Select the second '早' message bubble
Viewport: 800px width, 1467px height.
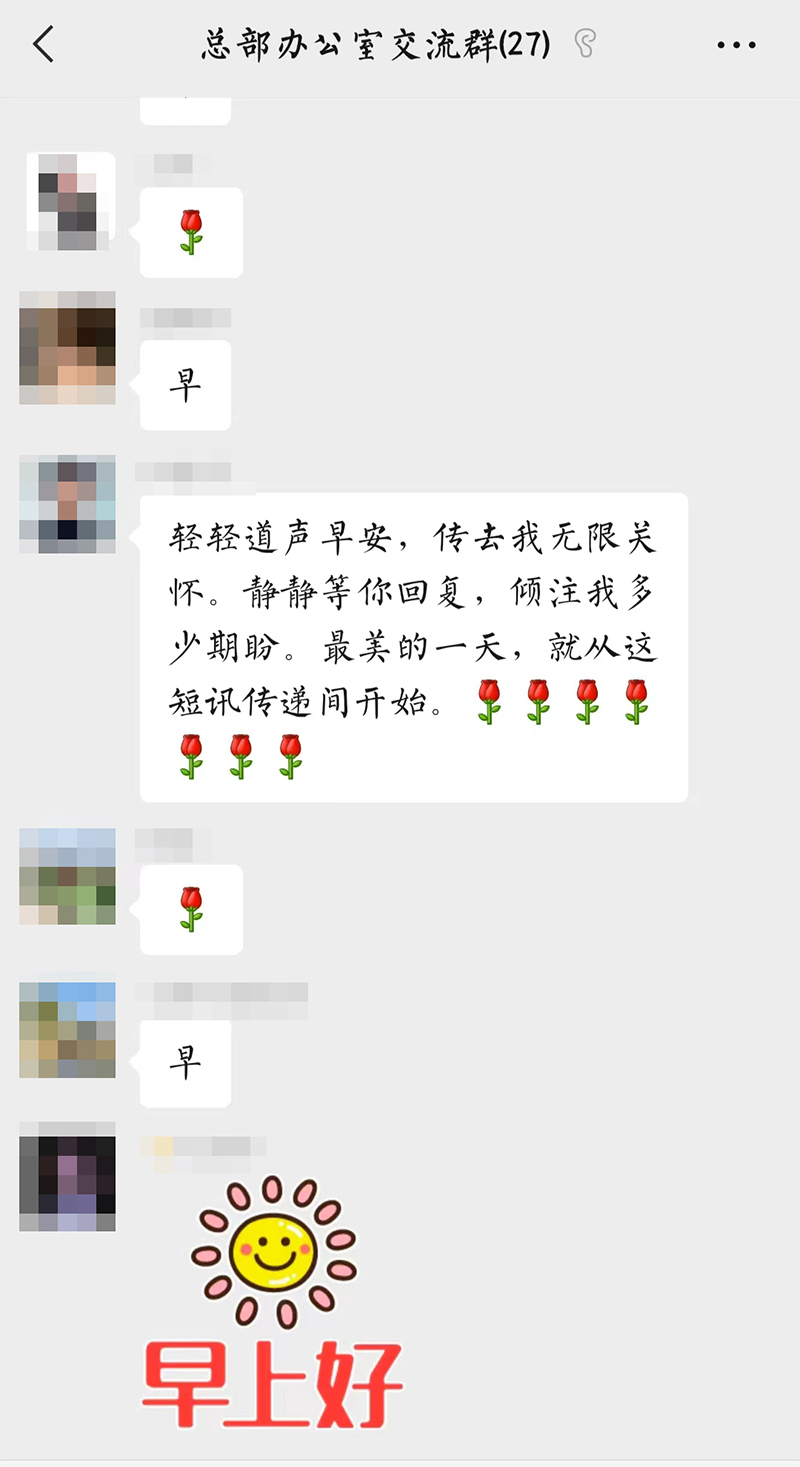[184, 1063]
